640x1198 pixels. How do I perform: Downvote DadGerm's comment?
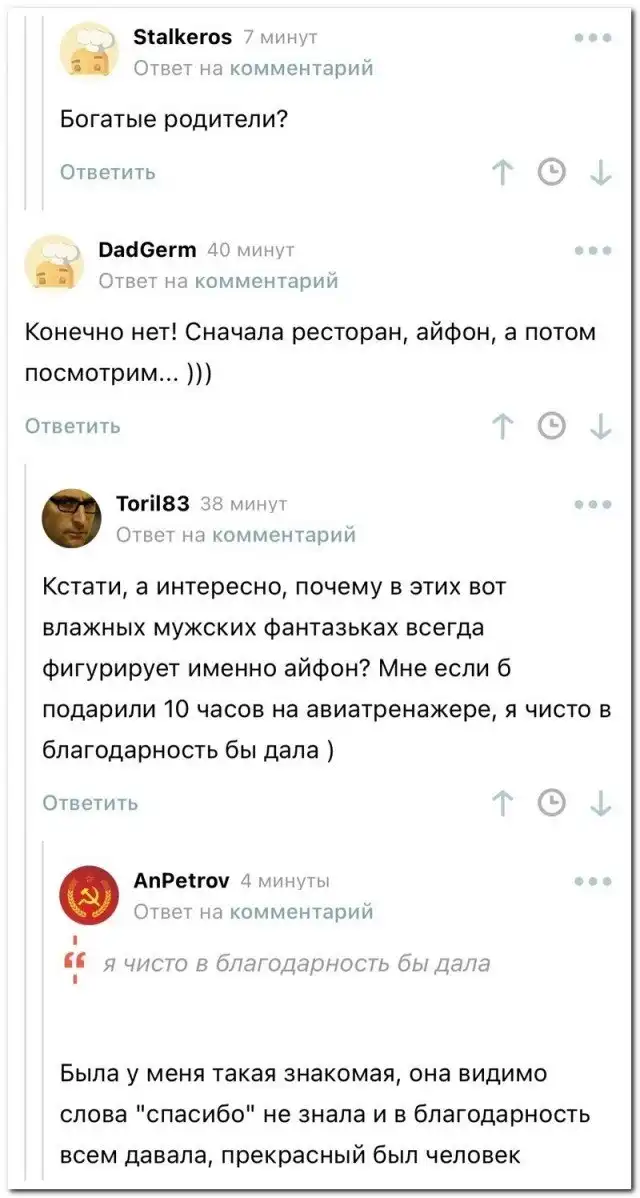601,426
